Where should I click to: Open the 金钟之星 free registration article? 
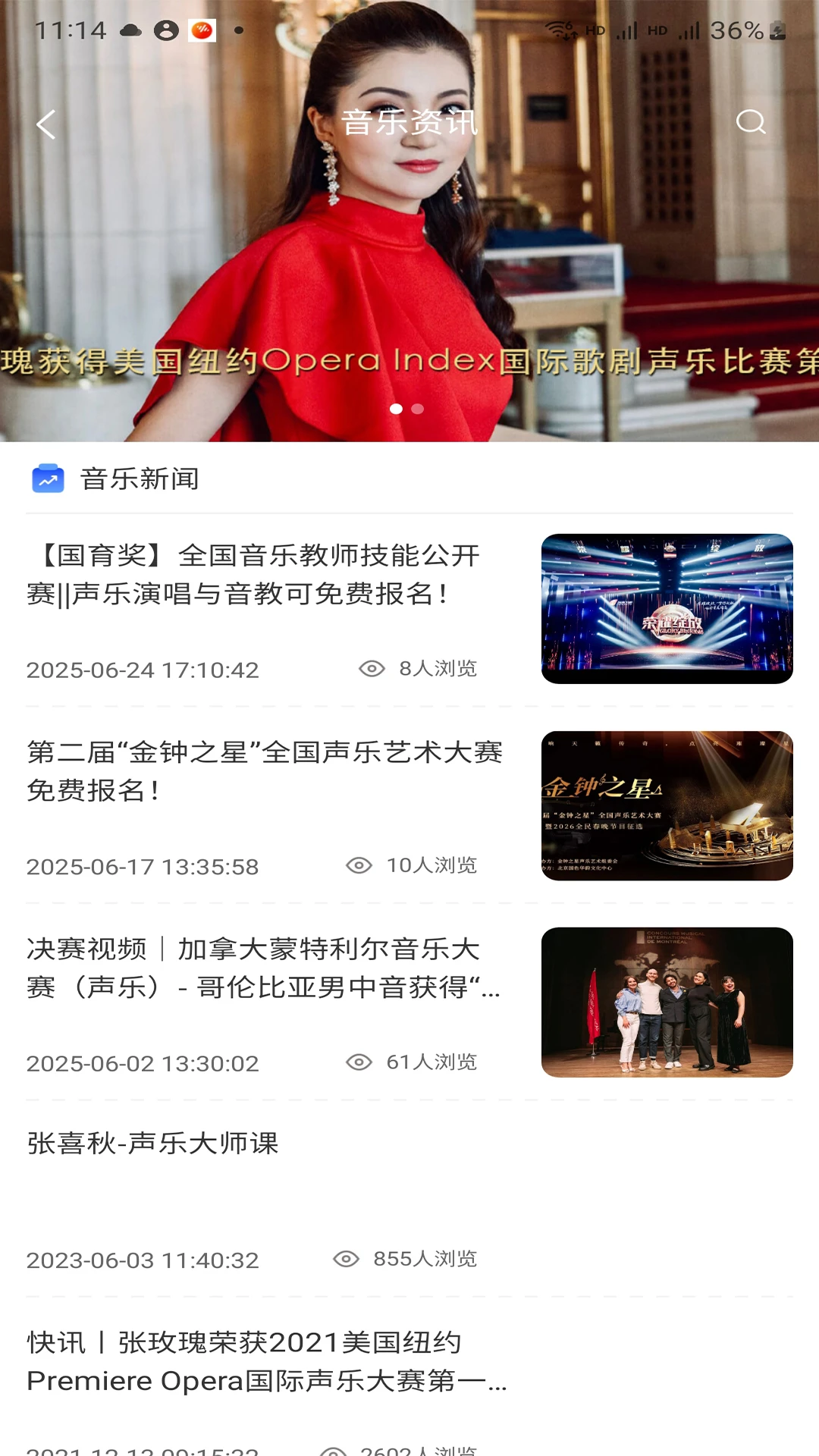[x=264, y=773]
